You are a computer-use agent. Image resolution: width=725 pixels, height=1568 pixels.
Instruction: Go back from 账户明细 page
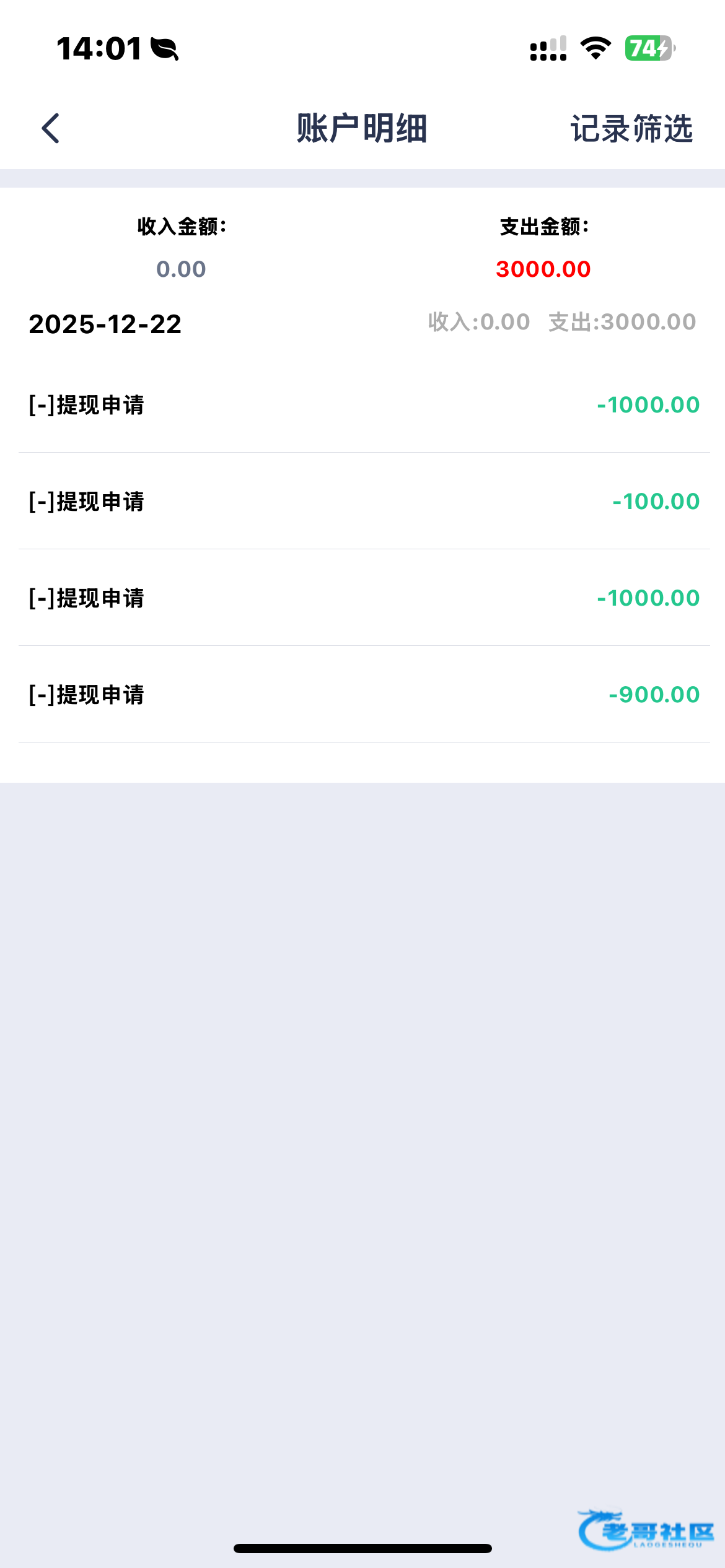click(51, 128)
